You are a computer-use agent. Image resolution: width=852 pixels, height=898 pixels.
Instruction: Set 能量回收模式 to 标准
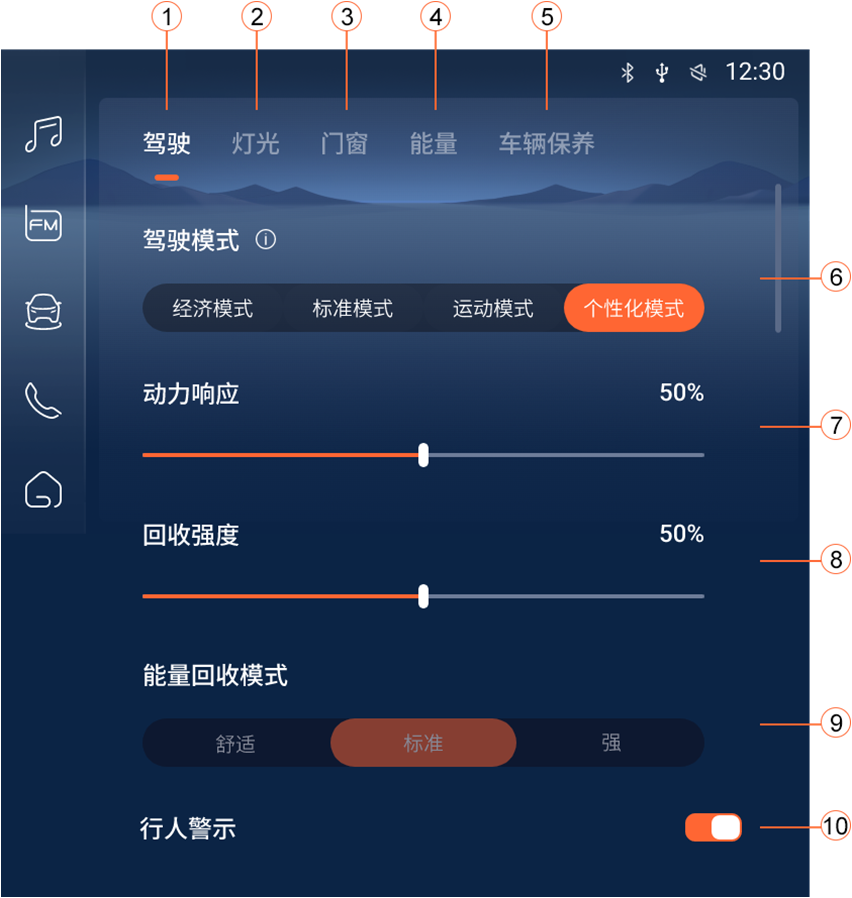[x=423, y=743]
